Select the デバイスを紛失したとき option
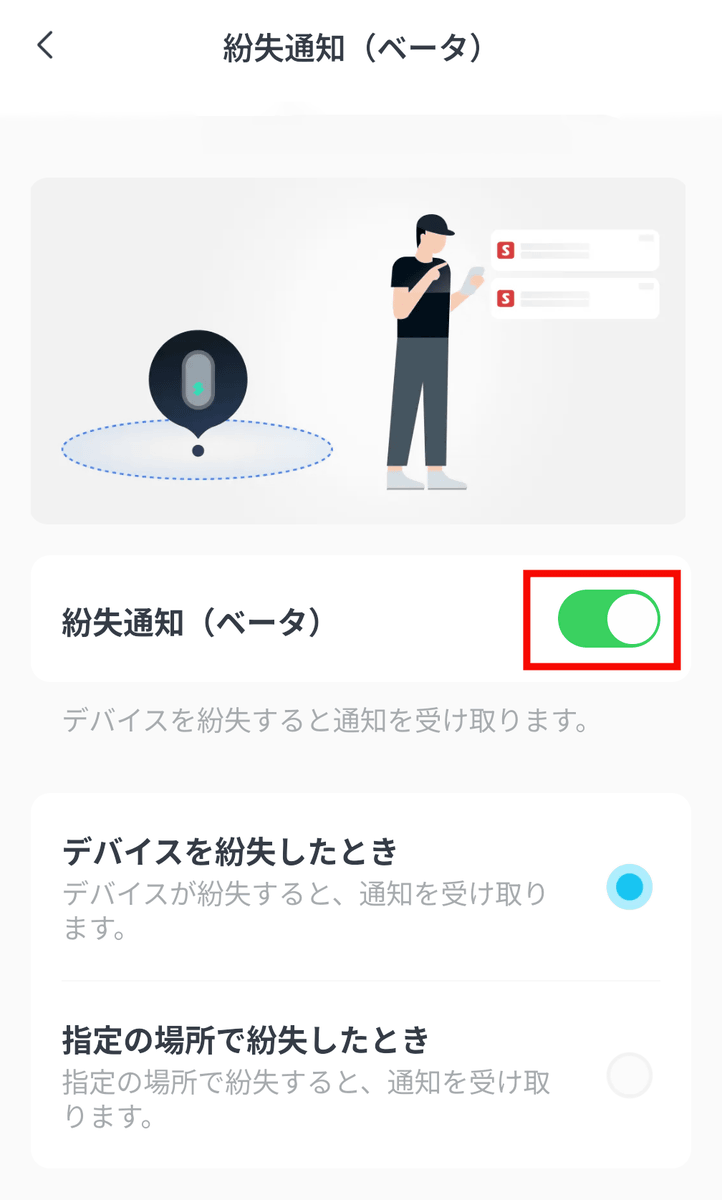Screen dimensions: 722x1200 click(x=629, y=887)
